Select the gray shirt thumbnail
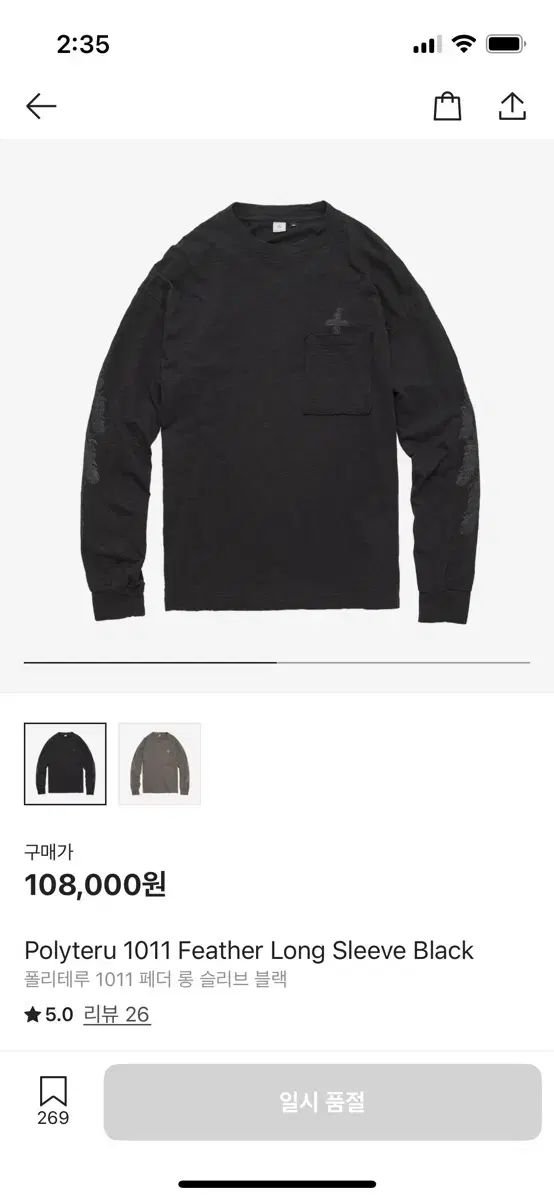This screenshot has width=554, height=1200. point(160,764)
